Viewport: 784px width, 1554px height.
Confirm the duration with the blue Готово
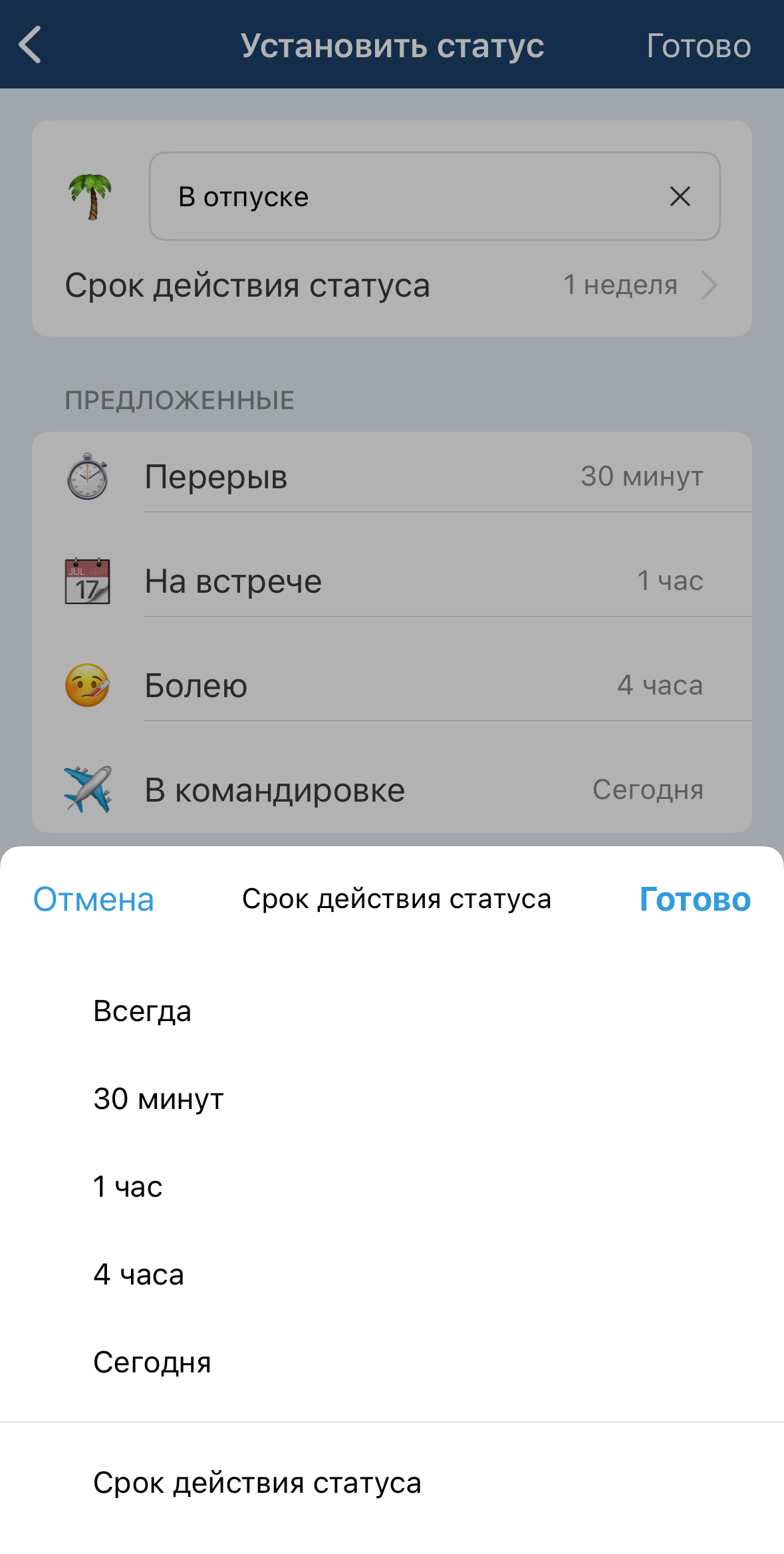click(695, 899)
